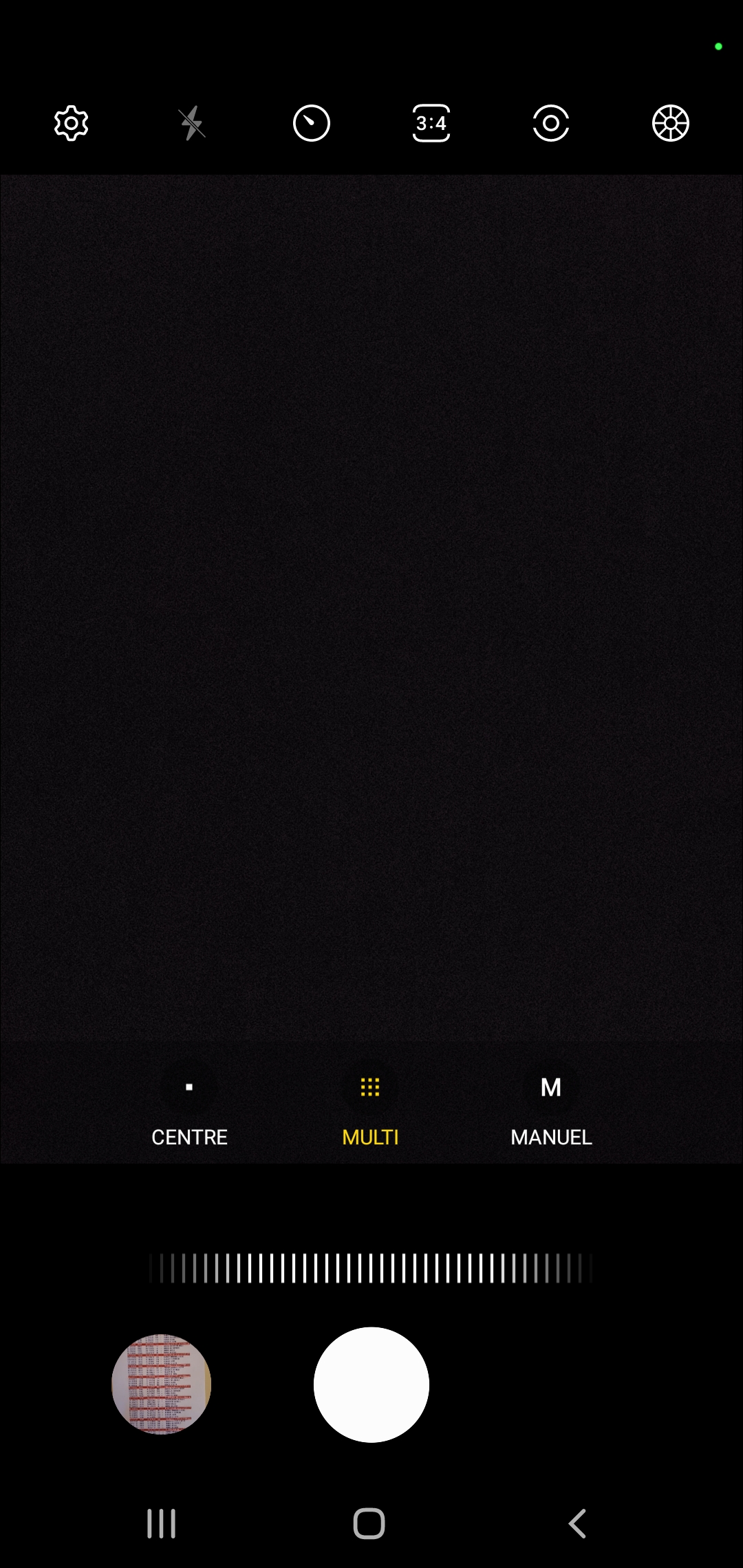Change the 3:4 aspect ratio
Image resolution: width=743 pixels, height=1568 pixels.
[x=431, y=124]
